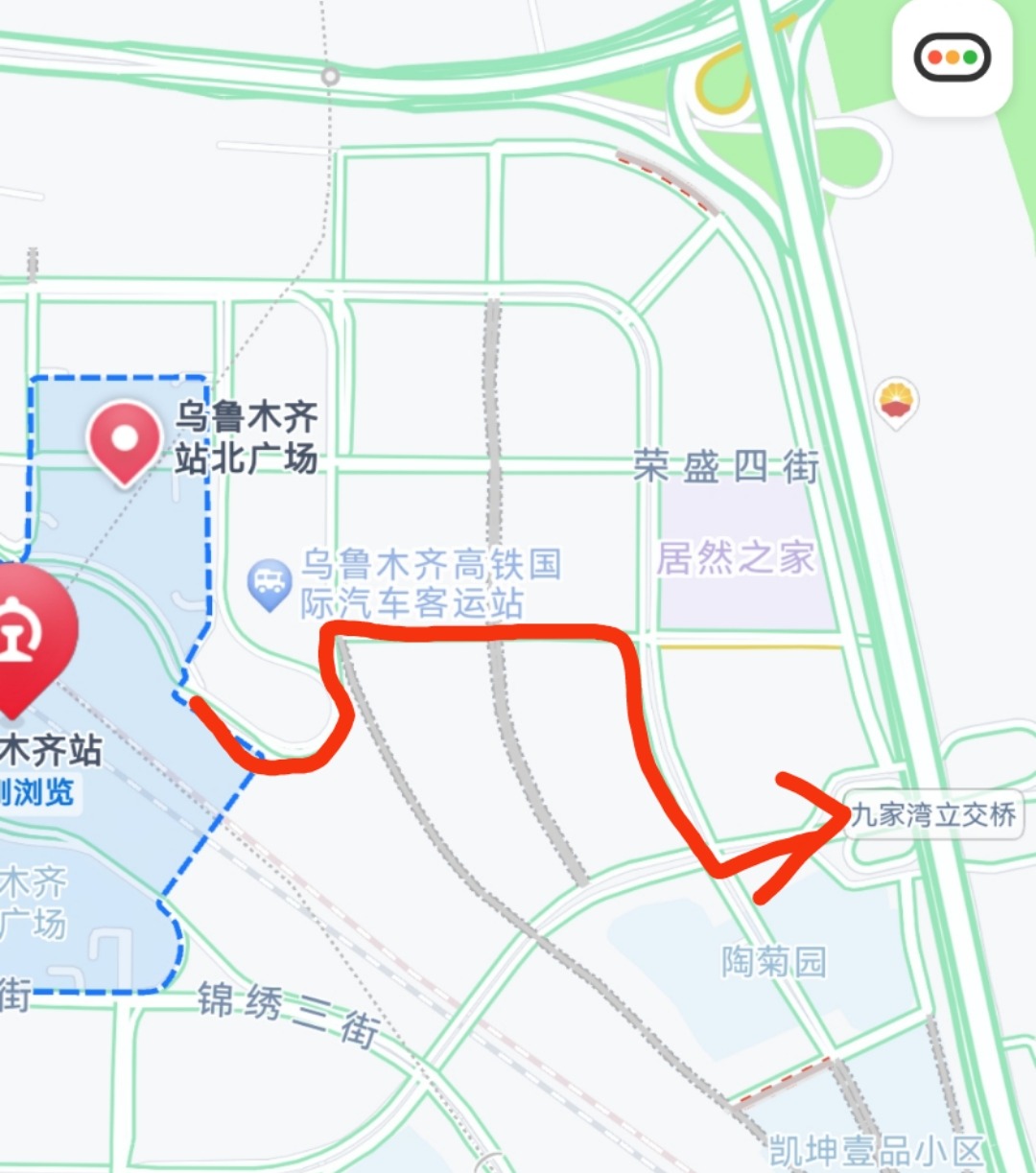The height and width of the screenshot is (1173, 1036).
Task: Open the 居然之家 place label
Action: (736, 557)
